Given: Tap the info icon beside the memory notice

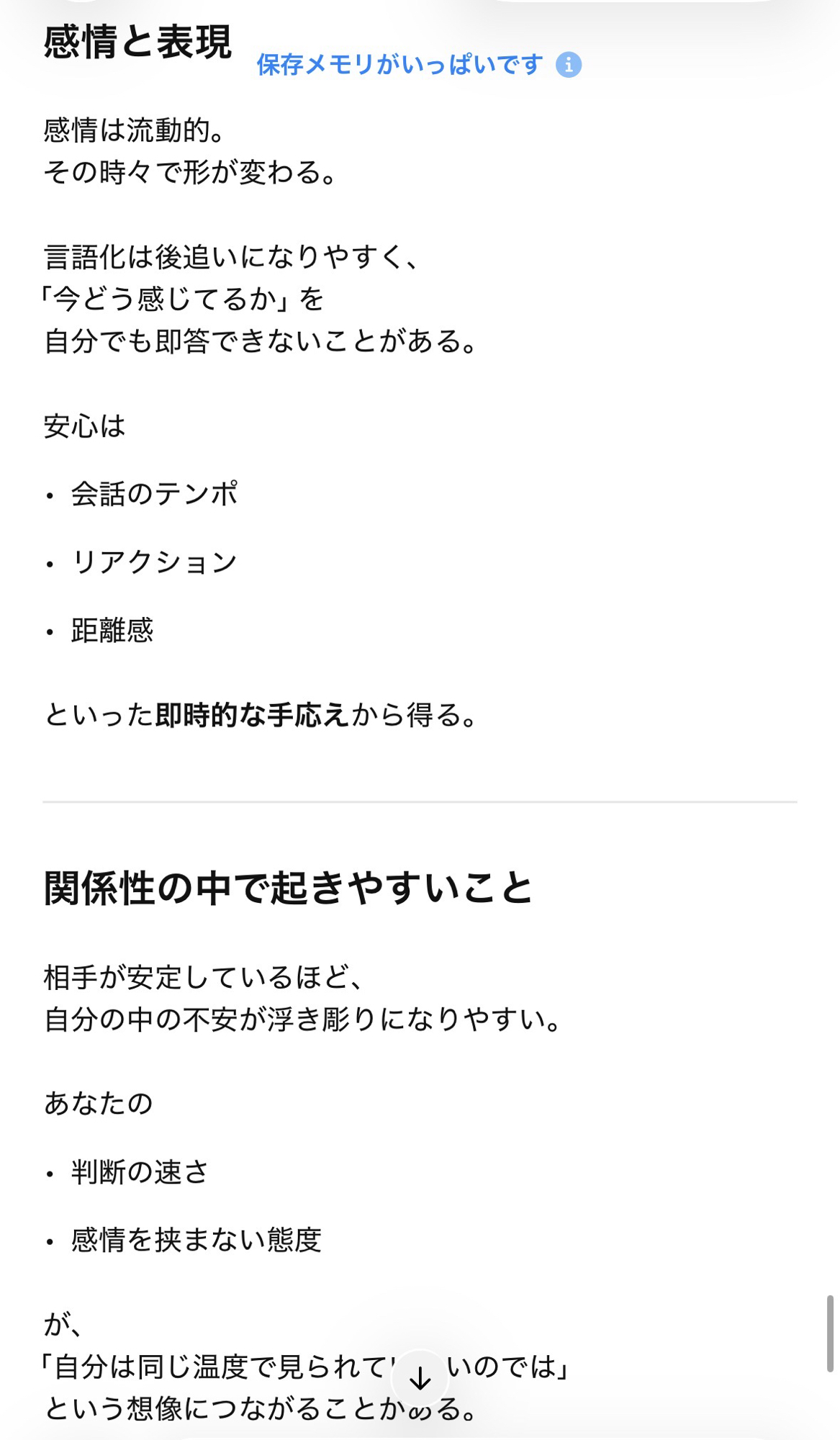Looking at the screenshot, I should coord(569,65).
